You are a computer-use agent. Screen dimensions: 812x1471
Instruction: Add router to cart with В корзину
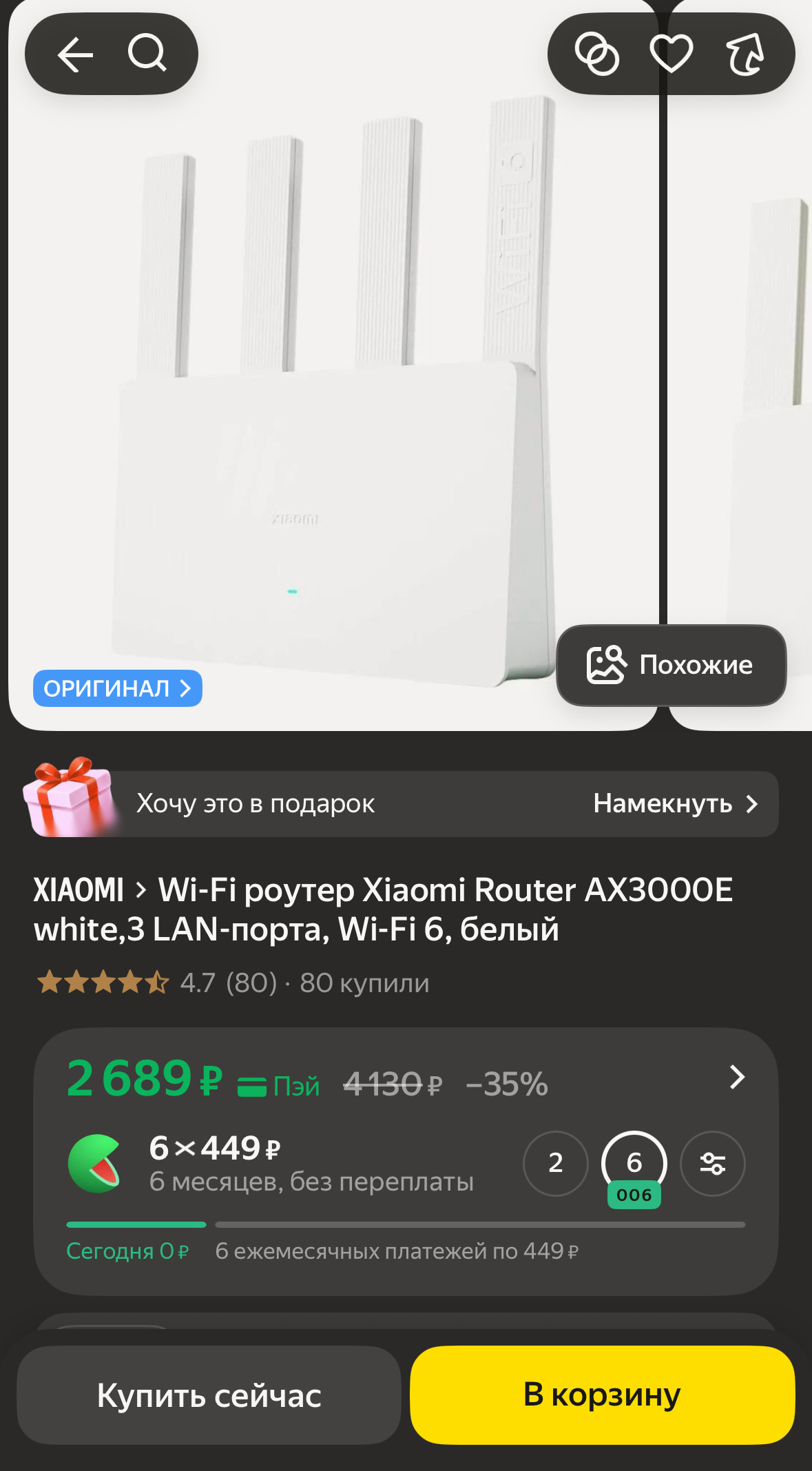click(x=602, y=1395)
